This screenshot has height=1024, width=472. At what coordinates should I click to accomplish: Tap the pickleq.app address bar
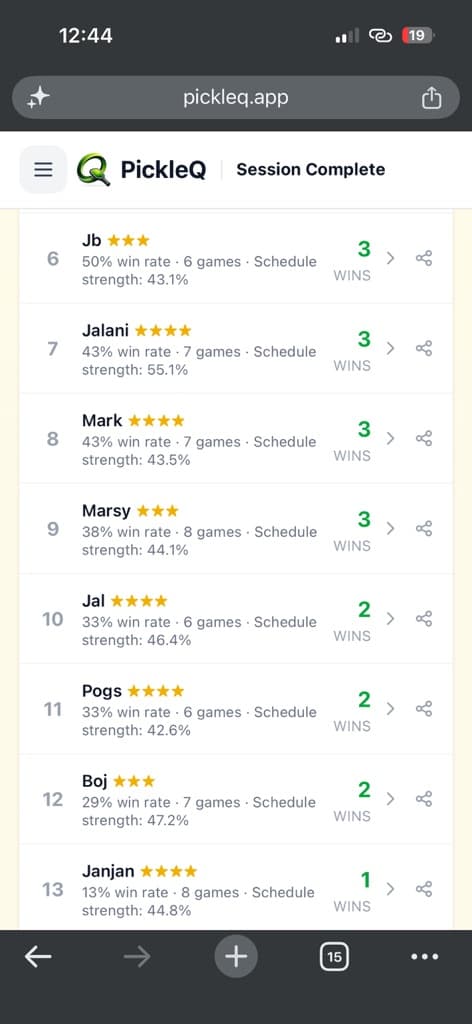[236, 98]
